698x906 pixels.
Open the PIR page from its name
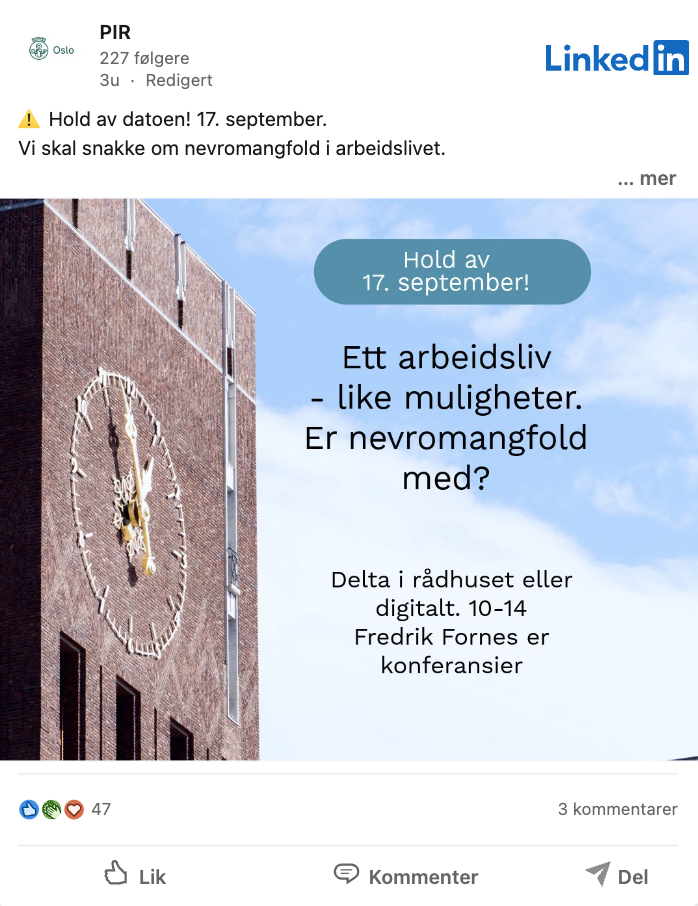(115, 32)
